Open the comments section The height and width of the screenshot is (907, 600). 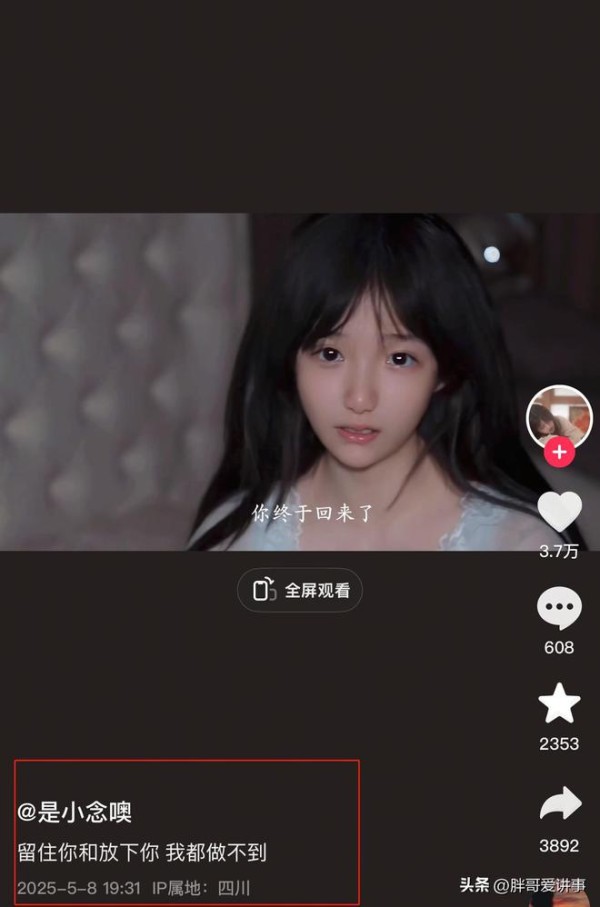tap(559, 608)
